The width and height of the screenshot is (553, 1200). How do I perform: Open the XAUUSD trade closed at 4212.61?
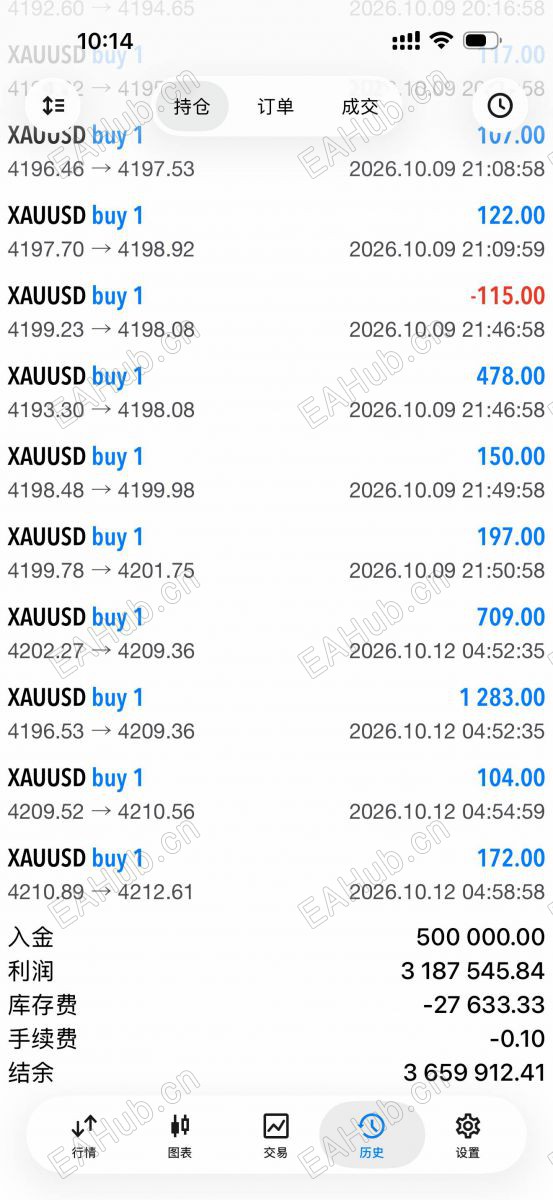pyautogui.click(x=276, y=874)
